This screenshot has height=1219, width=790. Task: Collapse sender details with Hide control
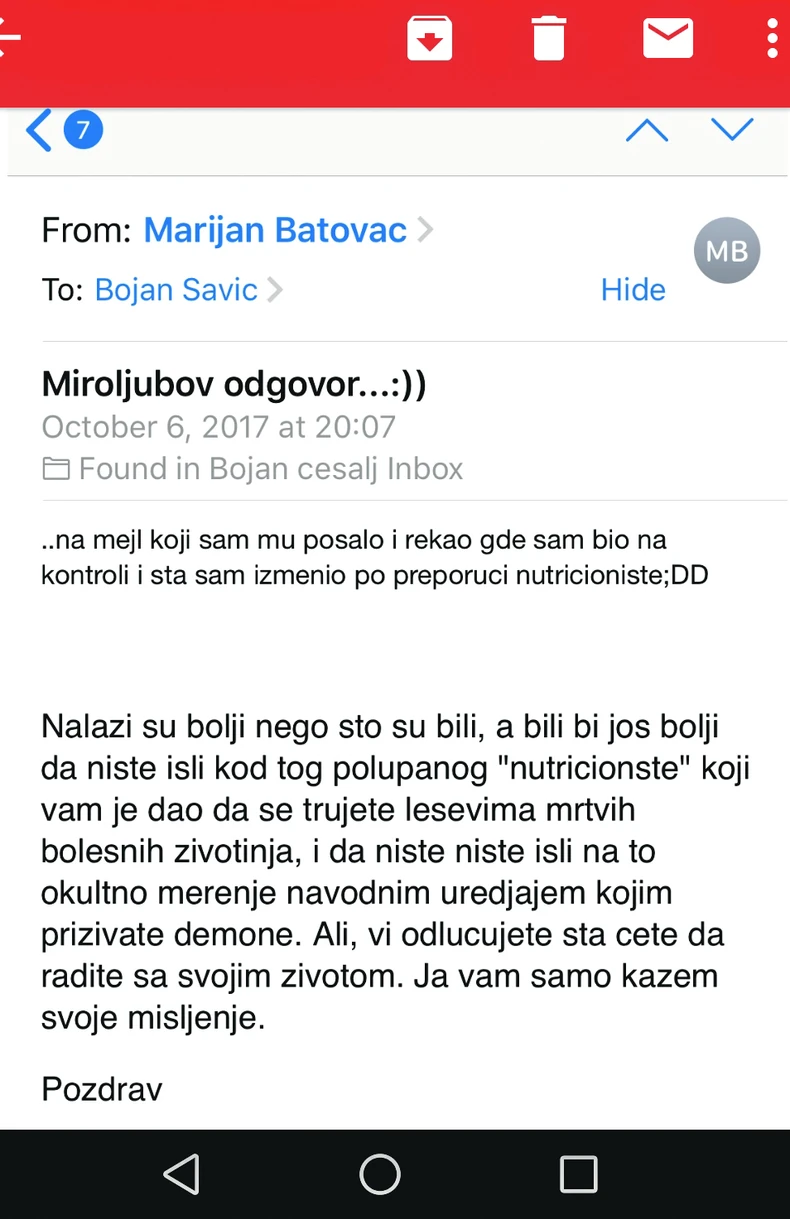pyautogui.click(x=633, y=289)
